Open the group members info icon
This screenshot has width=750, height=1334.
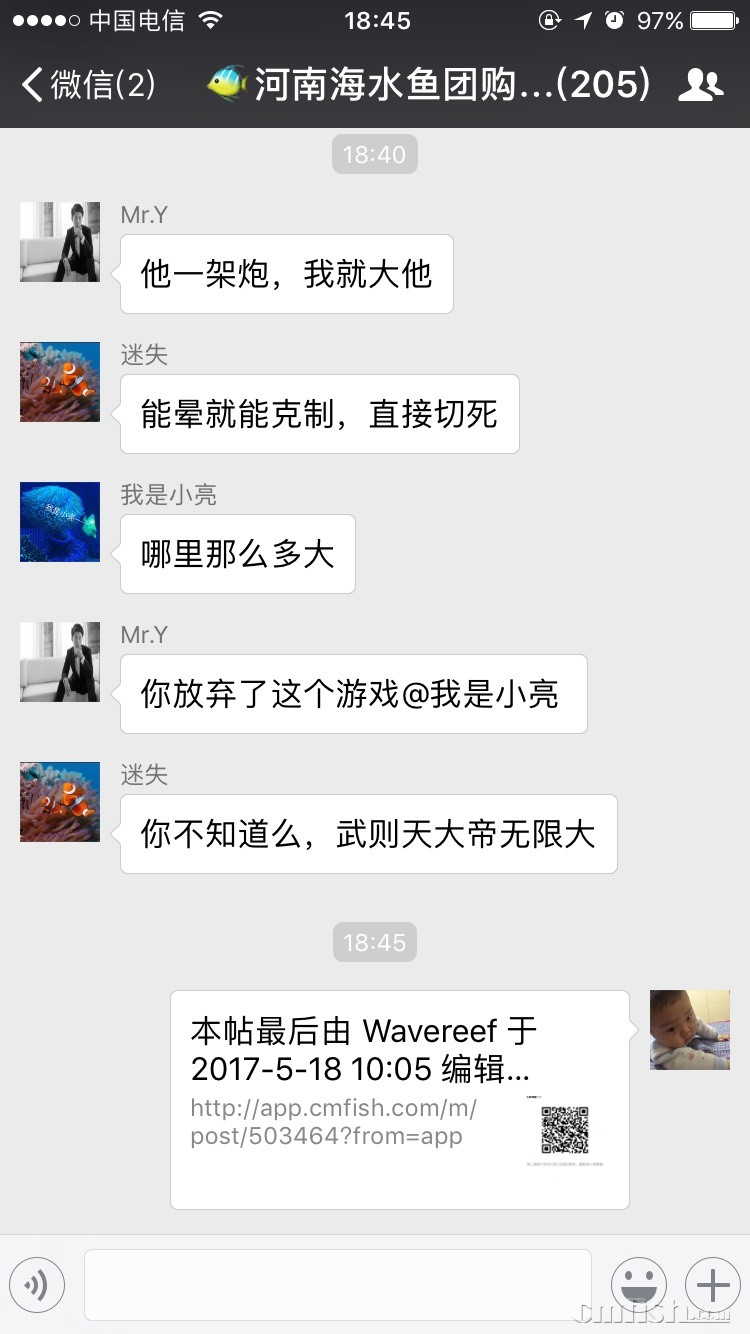pos(700,85)
